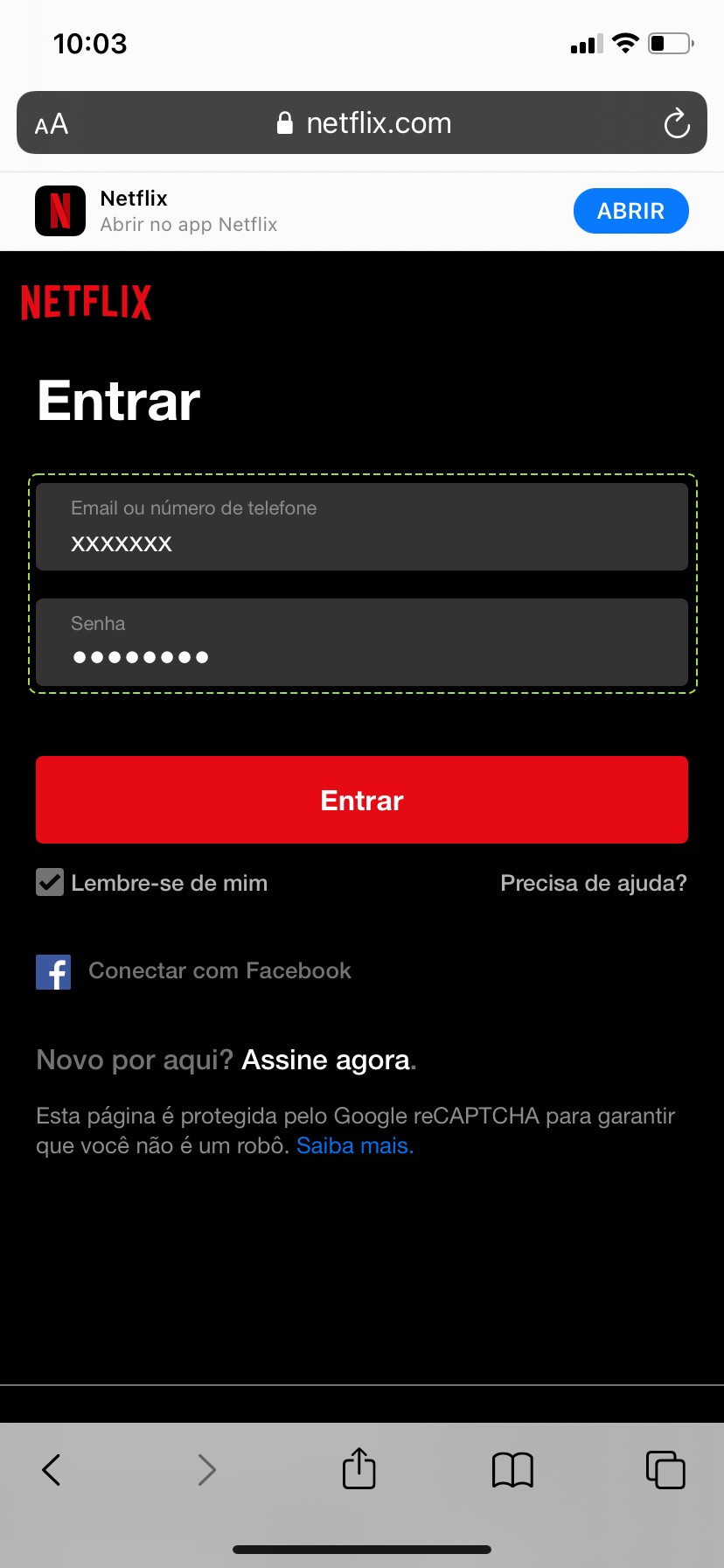Show all open Safari tabs

pyautogui.click(x=665, y=1469)
